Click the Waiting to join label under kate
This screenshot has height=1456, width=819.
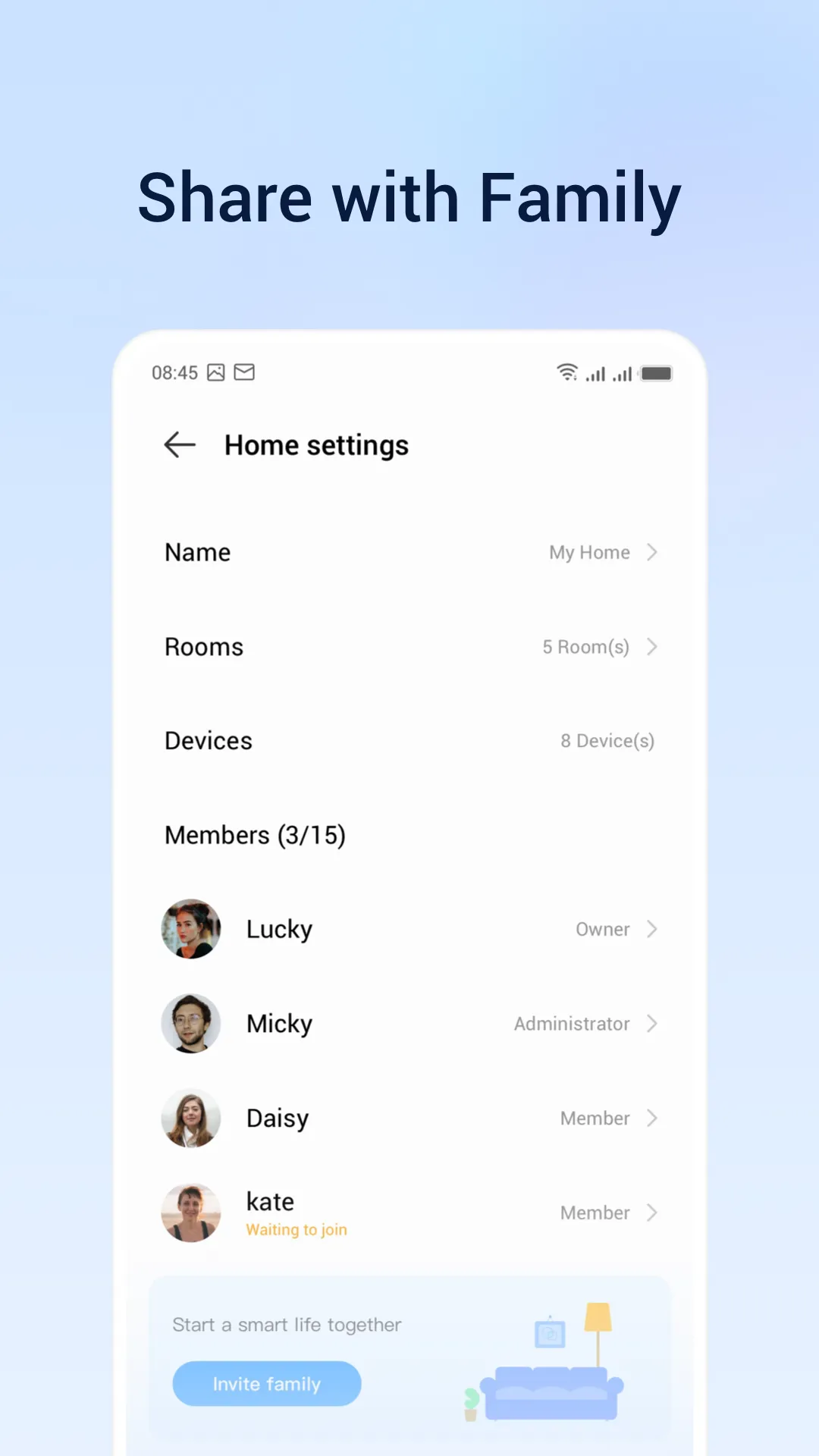click(x=296, y=1228)
